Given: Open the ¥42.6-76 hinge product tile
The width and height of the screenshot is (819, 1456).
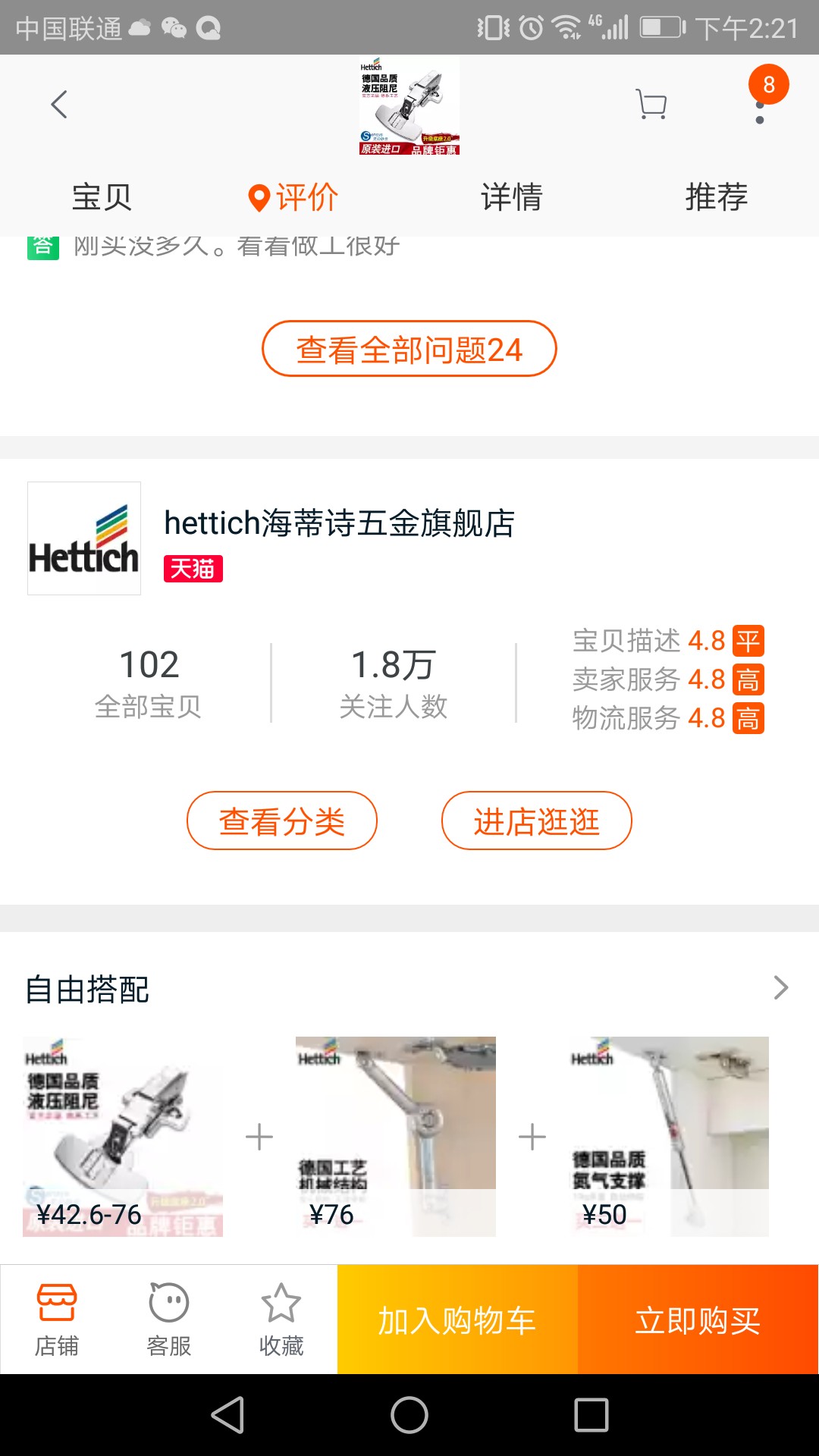Looking at the screenshot, I should click(x=123, y=1136).
